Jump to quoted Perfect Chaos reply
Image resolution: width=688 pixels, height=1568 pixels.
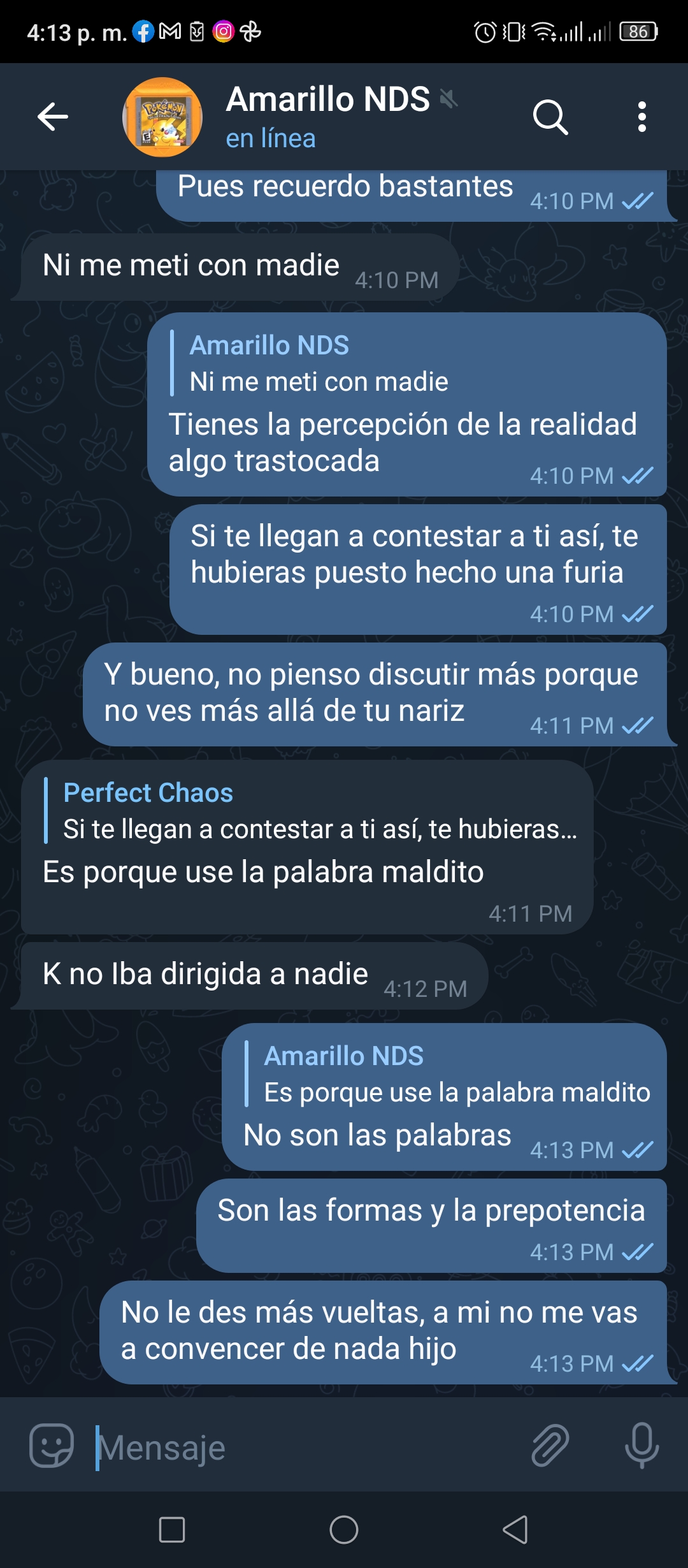pos(312,811)
